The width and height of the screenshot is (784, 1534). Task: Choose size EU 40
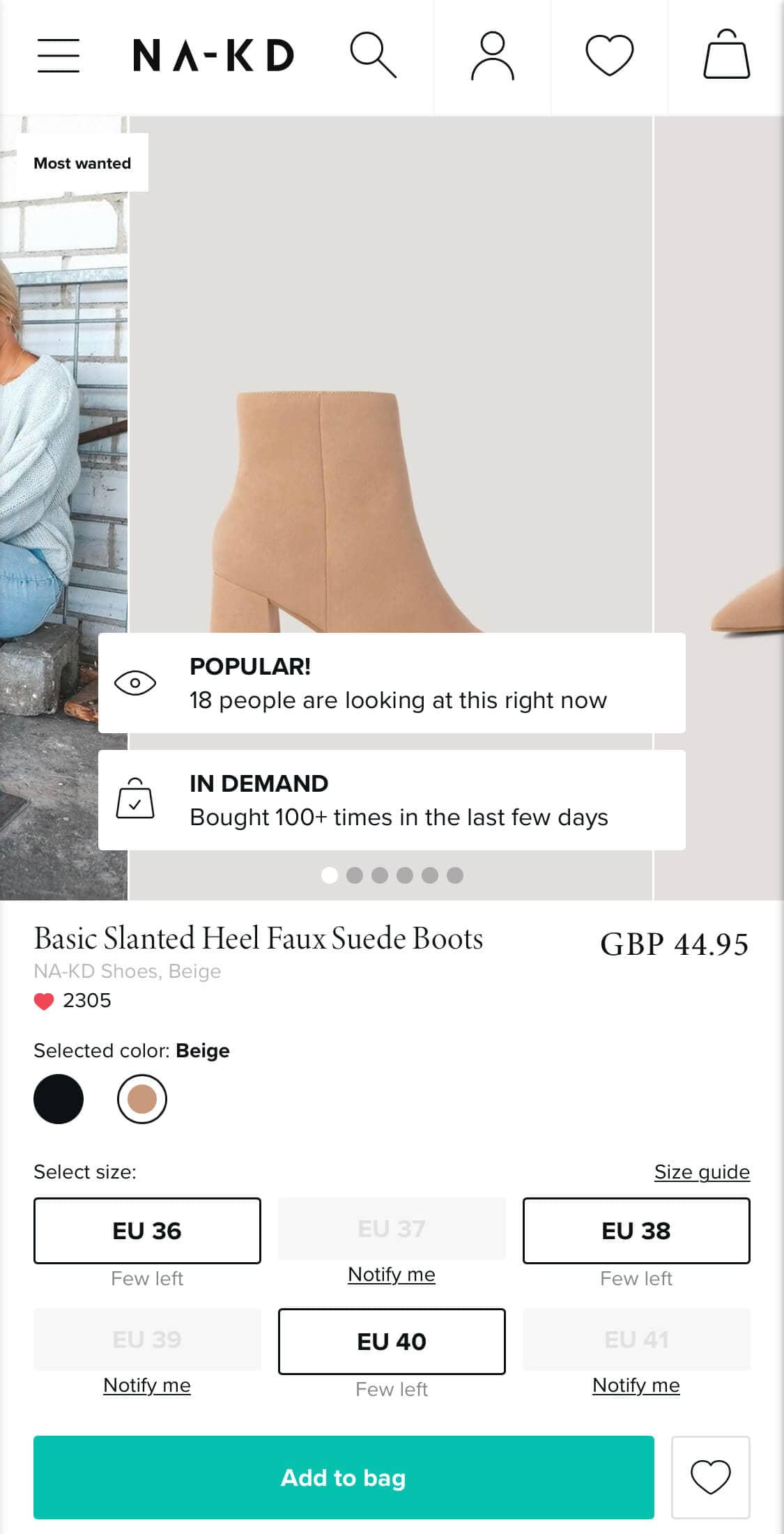392,1342
